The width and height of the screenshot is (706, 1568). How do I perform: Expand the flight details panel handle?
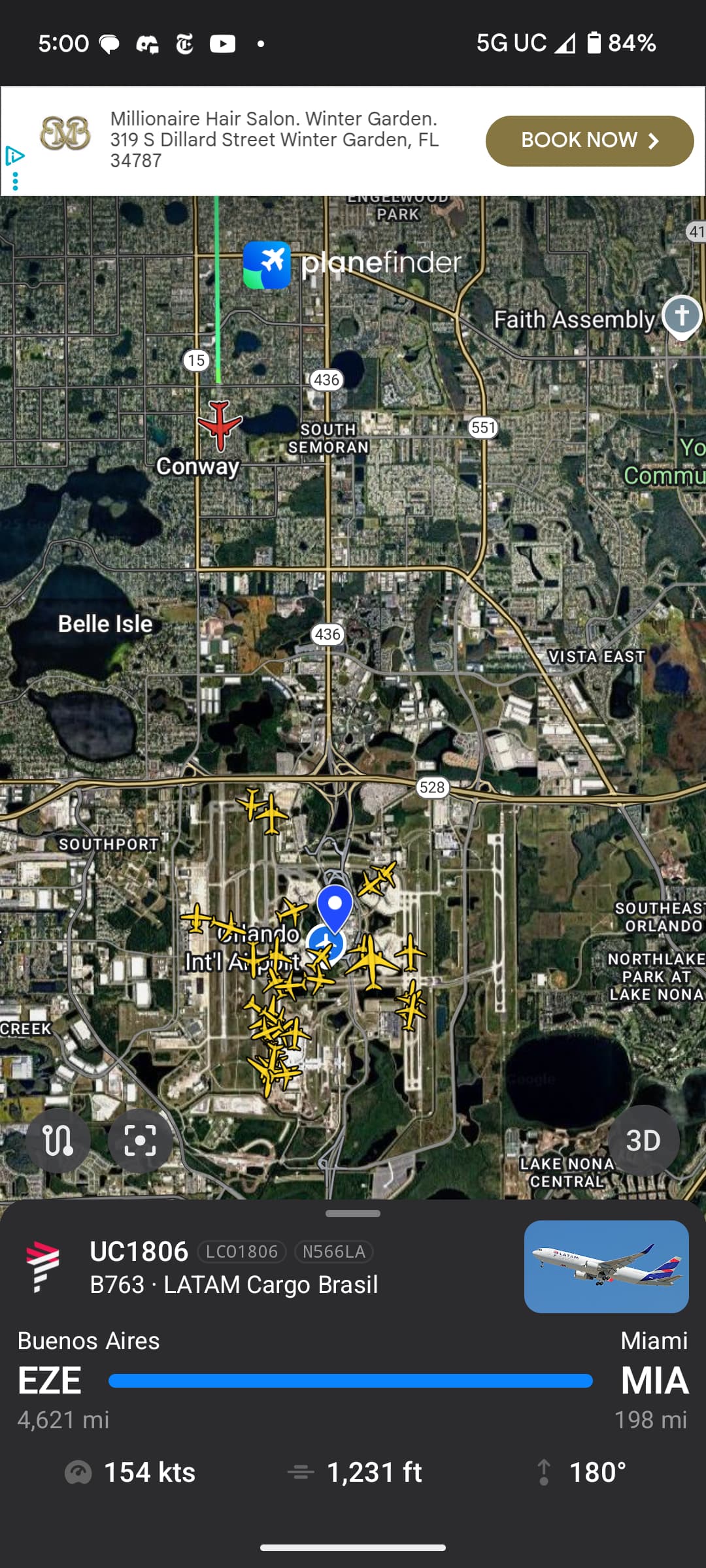(x=353, y=1214)
